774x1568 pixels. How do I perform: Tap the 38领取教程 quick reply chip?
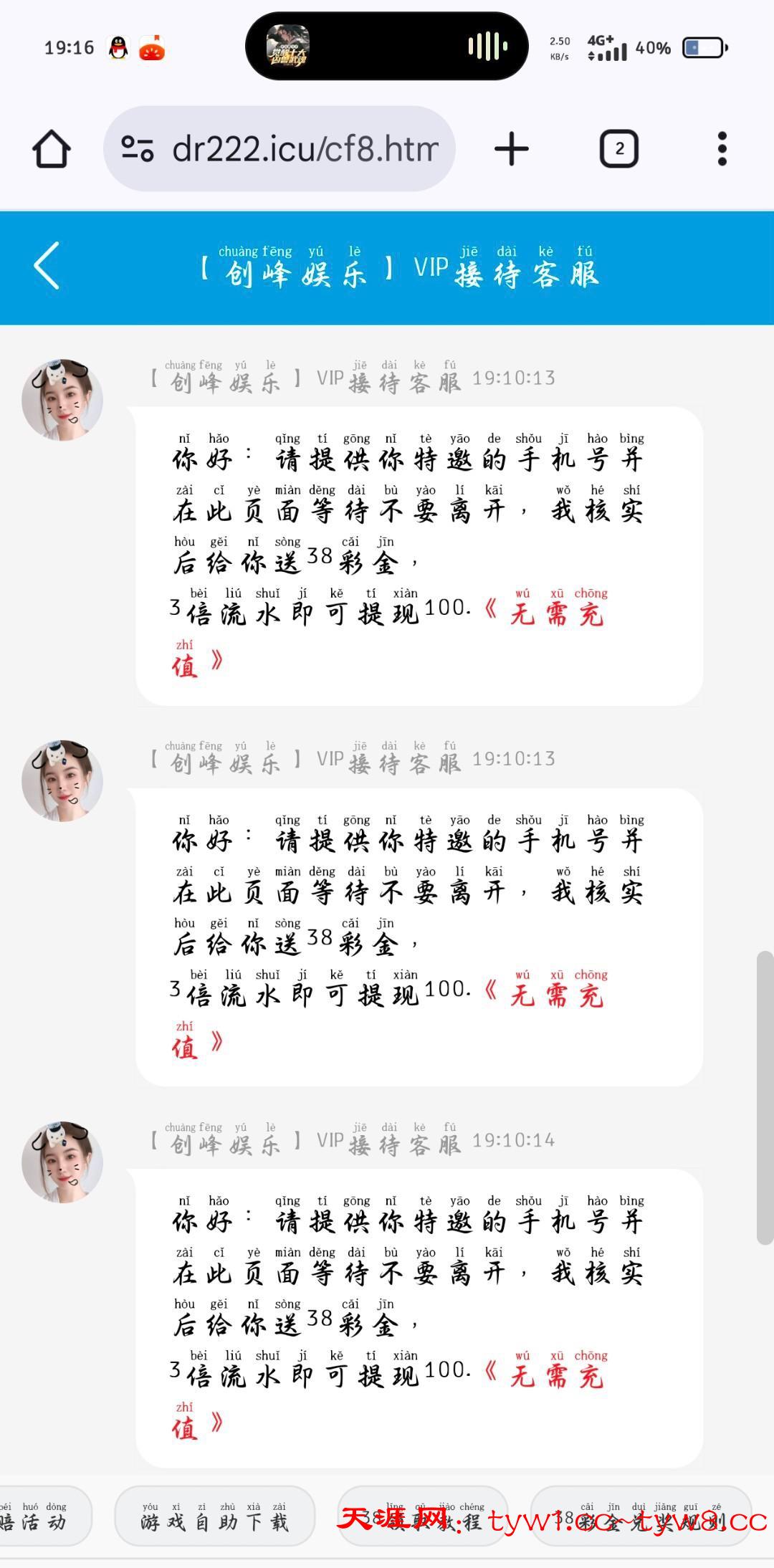click(423, 1515)
